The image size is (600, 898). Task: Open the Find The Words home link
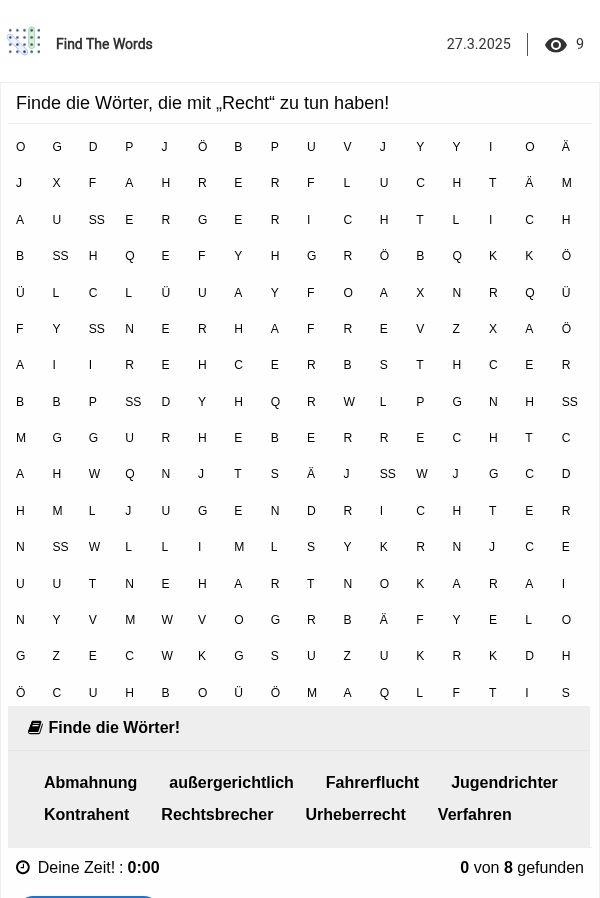(x=104, y=44)
